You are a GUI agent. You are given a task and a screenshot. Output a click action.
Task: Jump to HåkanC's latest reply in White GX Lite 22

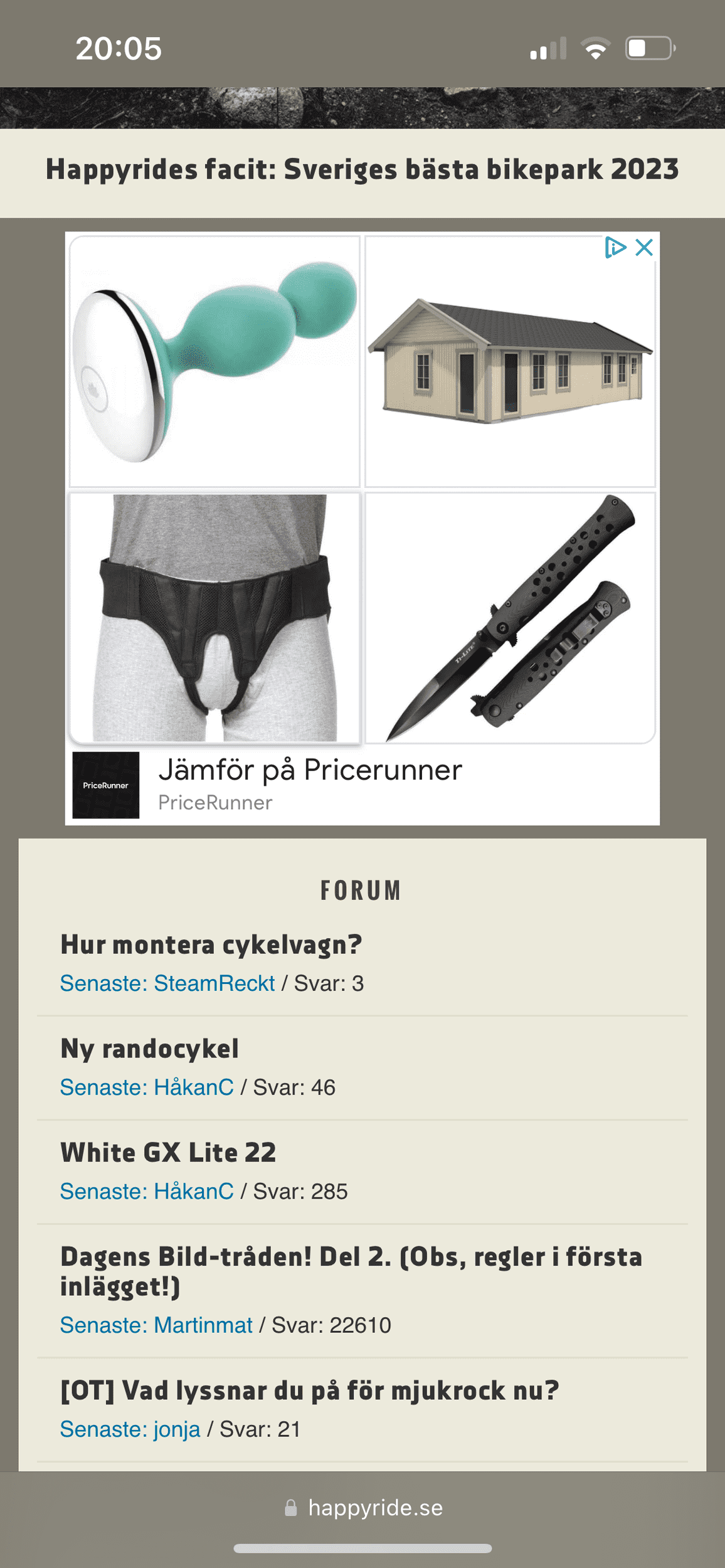[x=147, y=1192]
